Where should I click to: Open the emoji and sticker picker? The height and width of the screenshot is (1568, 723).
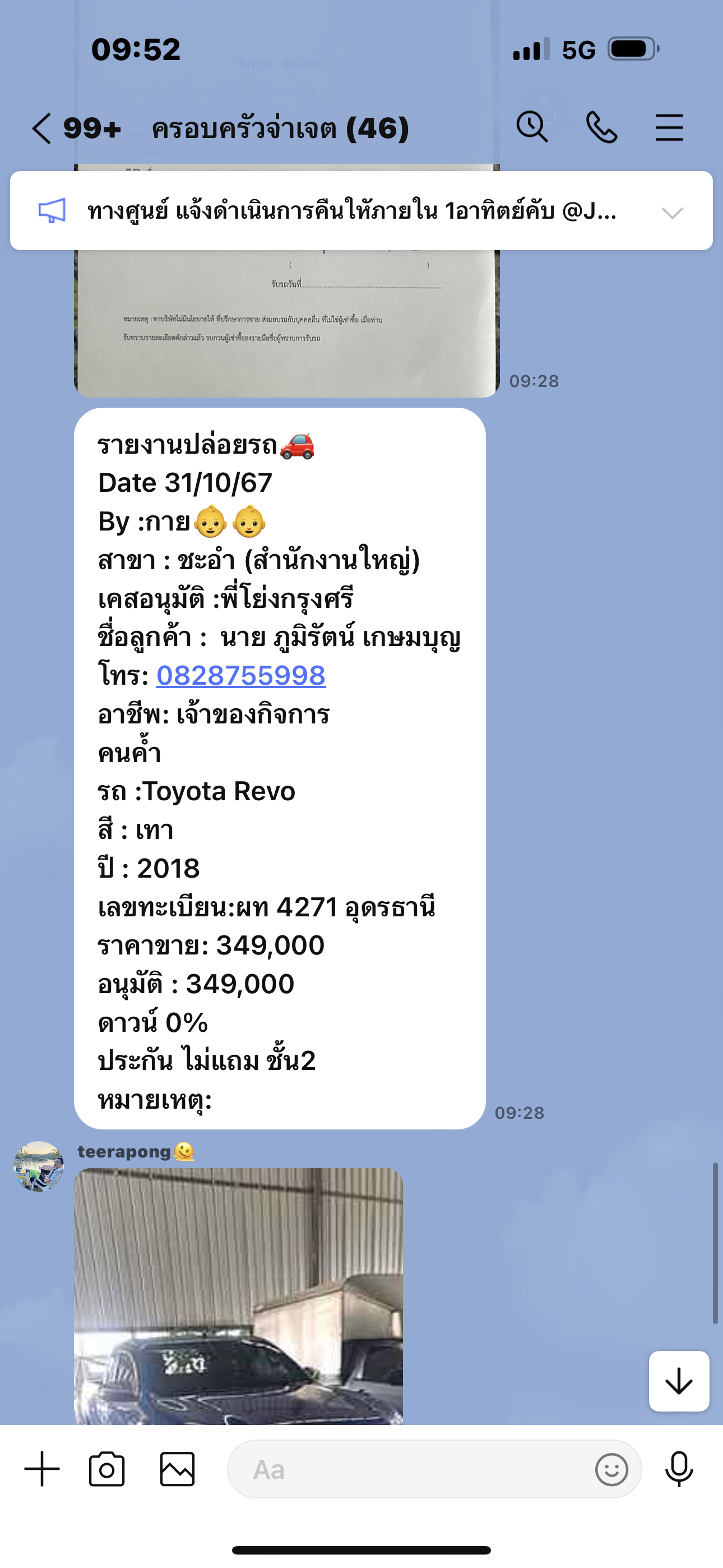[611, 1469]
